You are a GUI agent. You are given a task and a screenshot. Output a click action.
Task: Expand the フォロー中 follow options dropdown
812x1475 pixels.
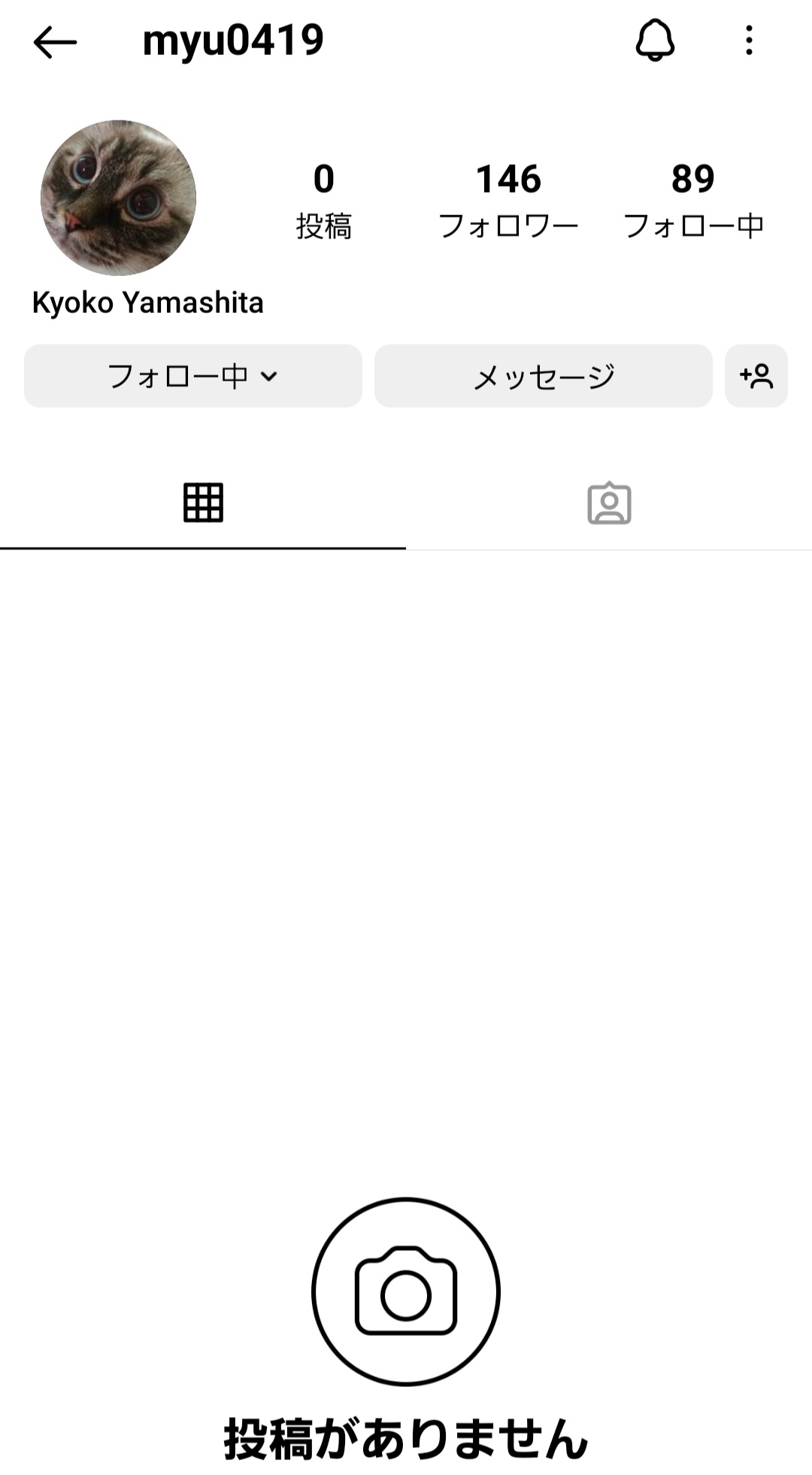click(193, 375)
